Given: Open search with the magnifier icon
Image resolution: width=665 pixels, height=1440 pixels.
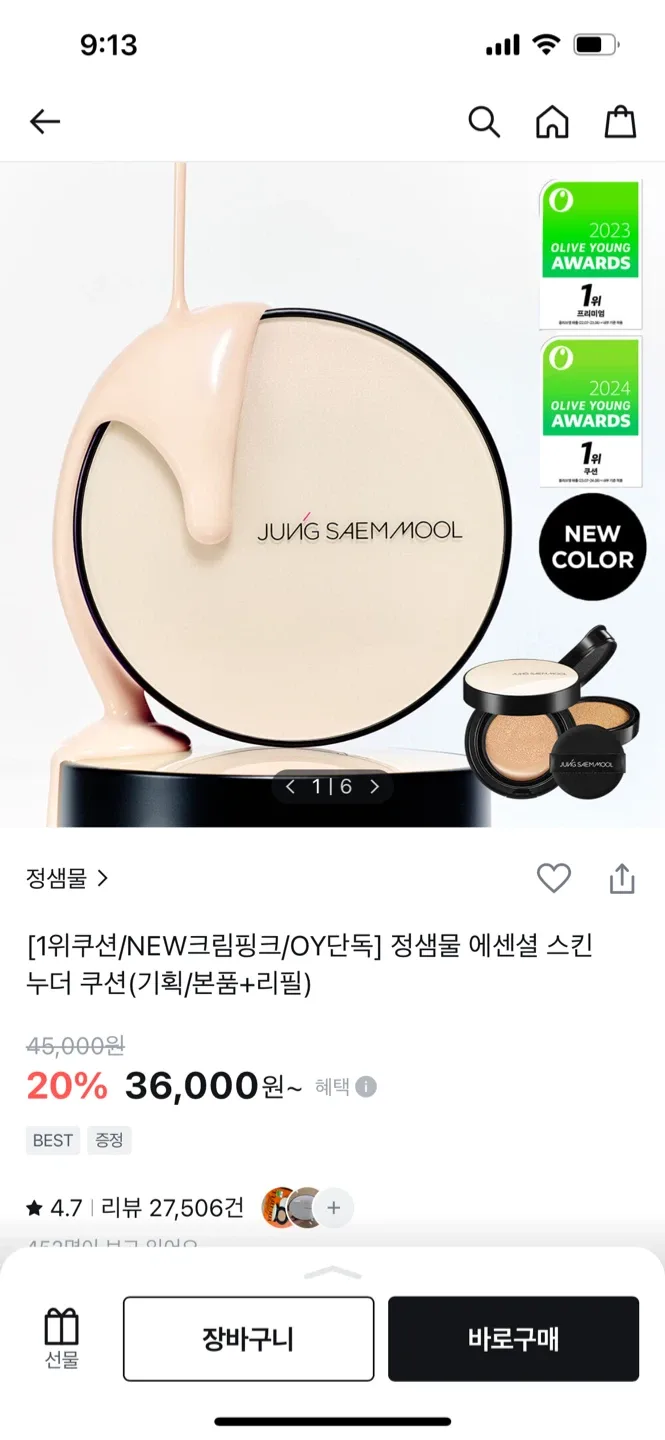Looking at the screenshot, I should pos(484,122).
